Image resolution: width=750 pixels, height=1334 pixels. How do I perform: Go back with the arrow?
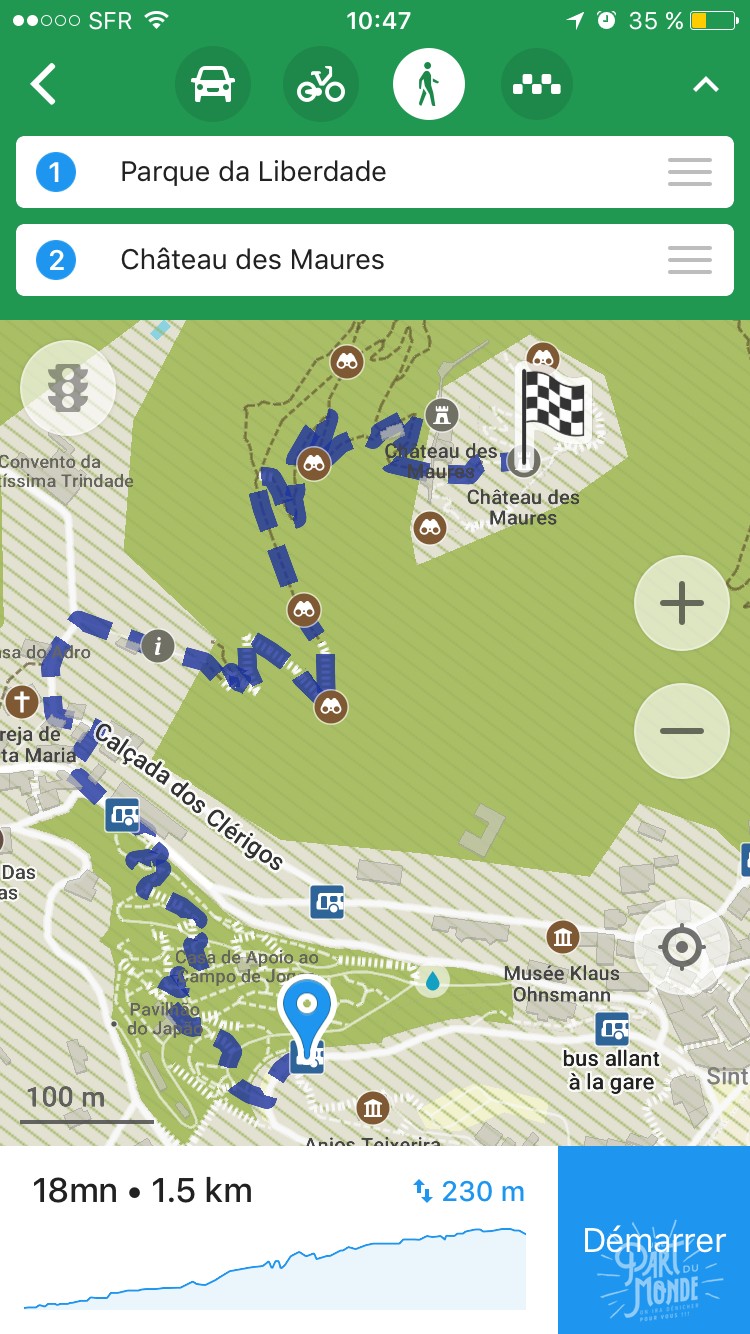[x=44, y=85]
